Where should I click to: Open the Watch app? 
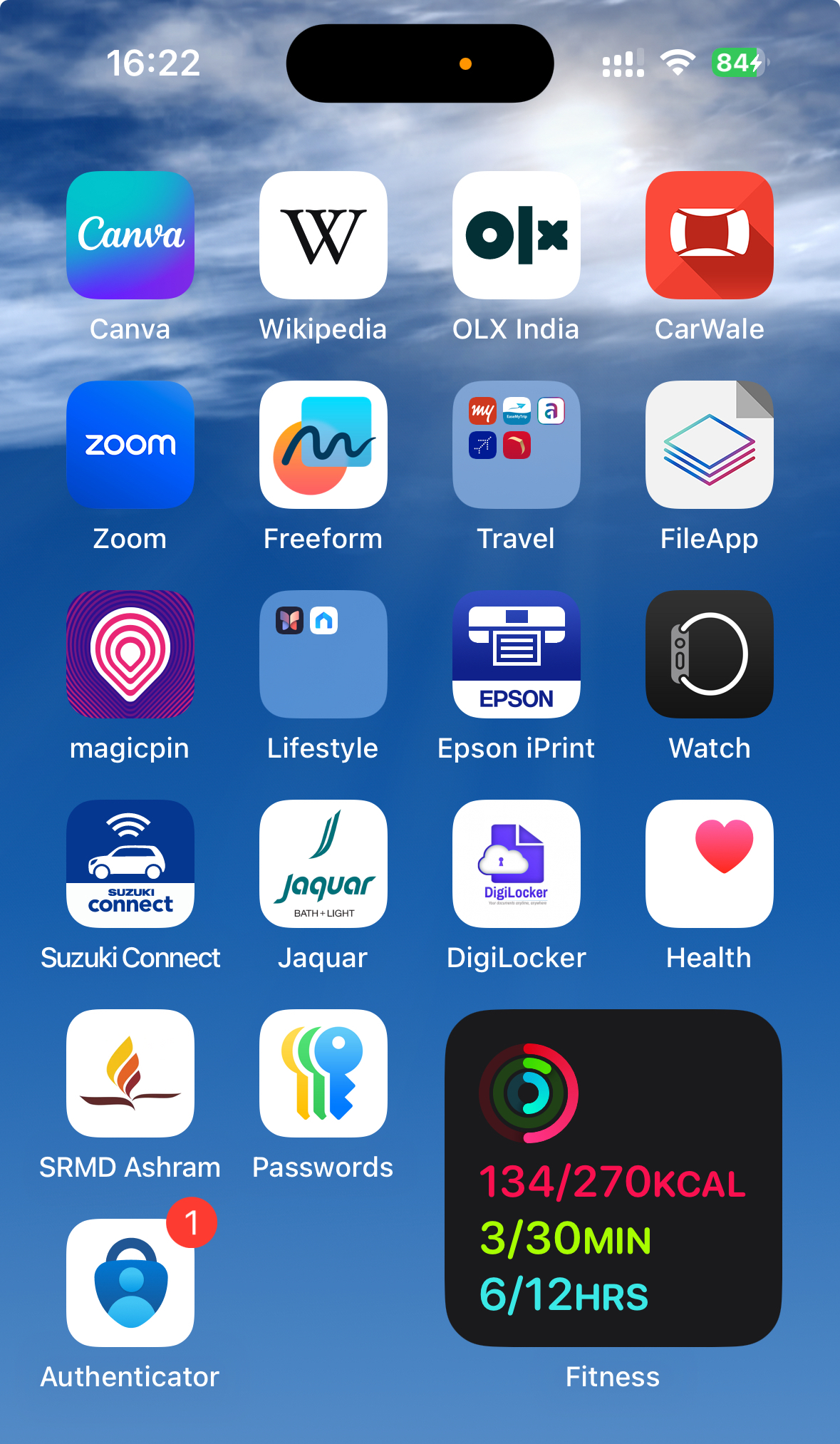710,654
